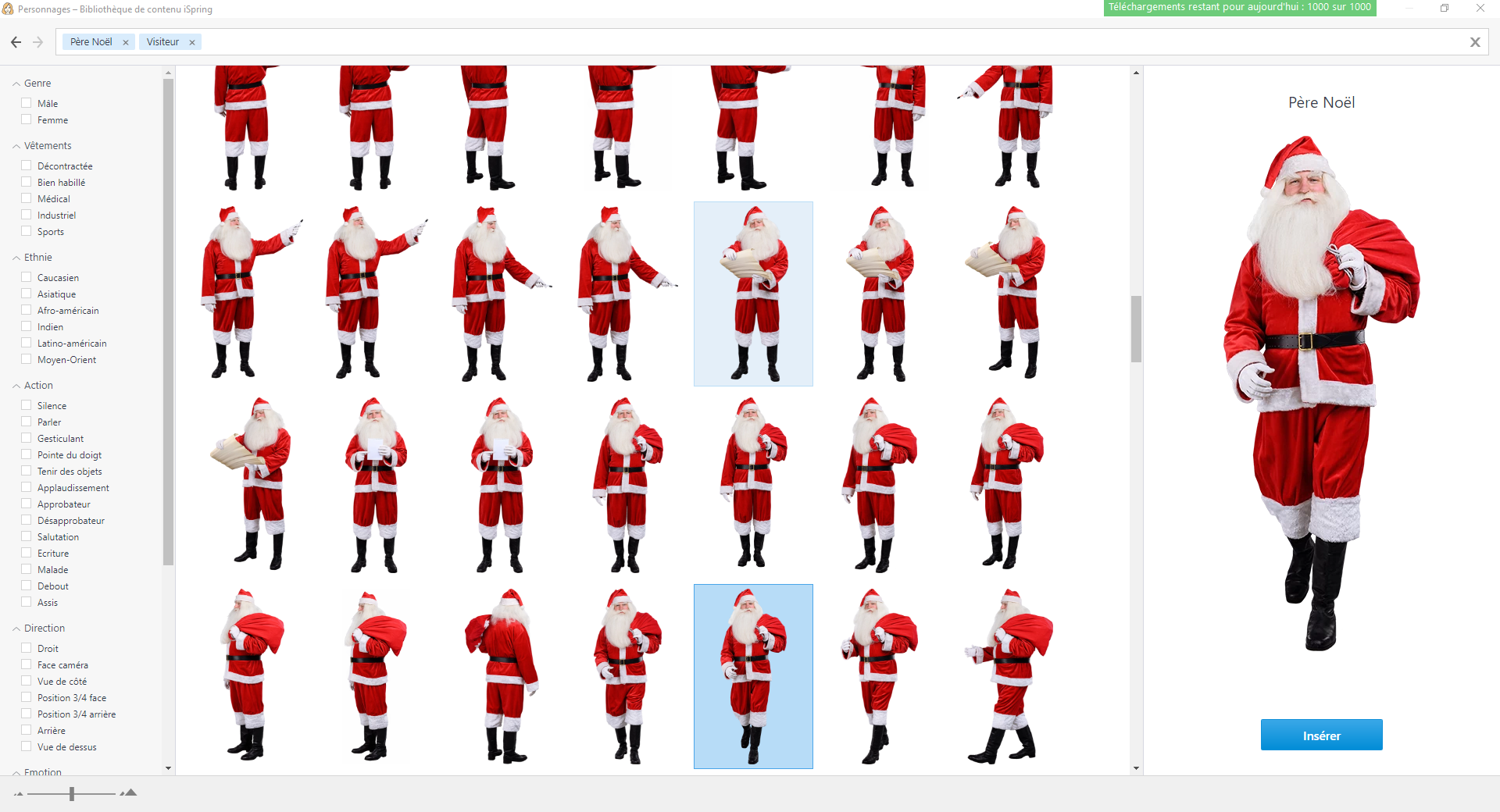The height and width of the screenshot is (812, 1500).
Task: Check the Pointe du doigt action
Action: pos(27,454)
